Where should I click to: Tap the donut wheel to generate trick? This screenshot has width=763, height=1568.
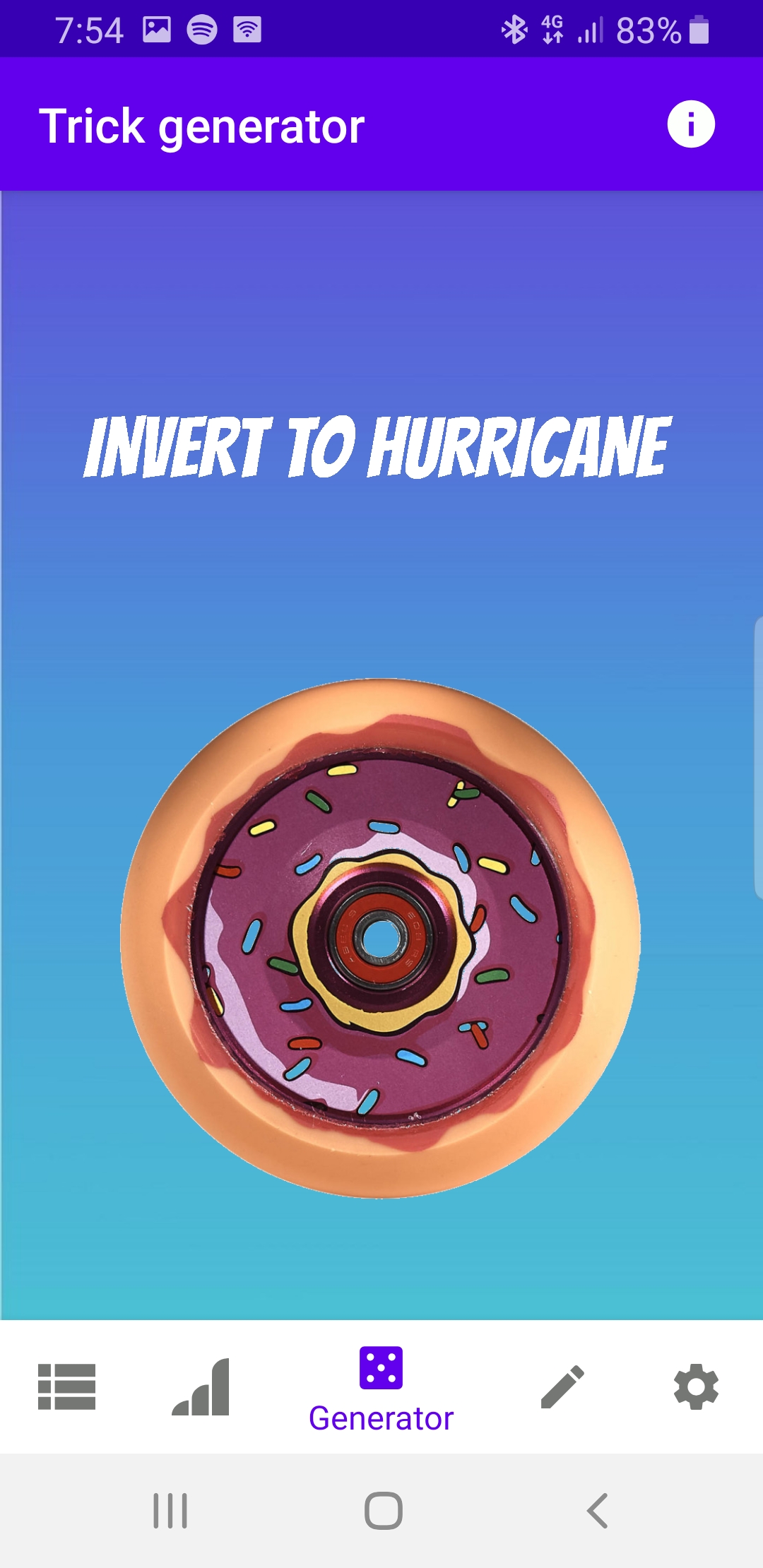point(380,938)
